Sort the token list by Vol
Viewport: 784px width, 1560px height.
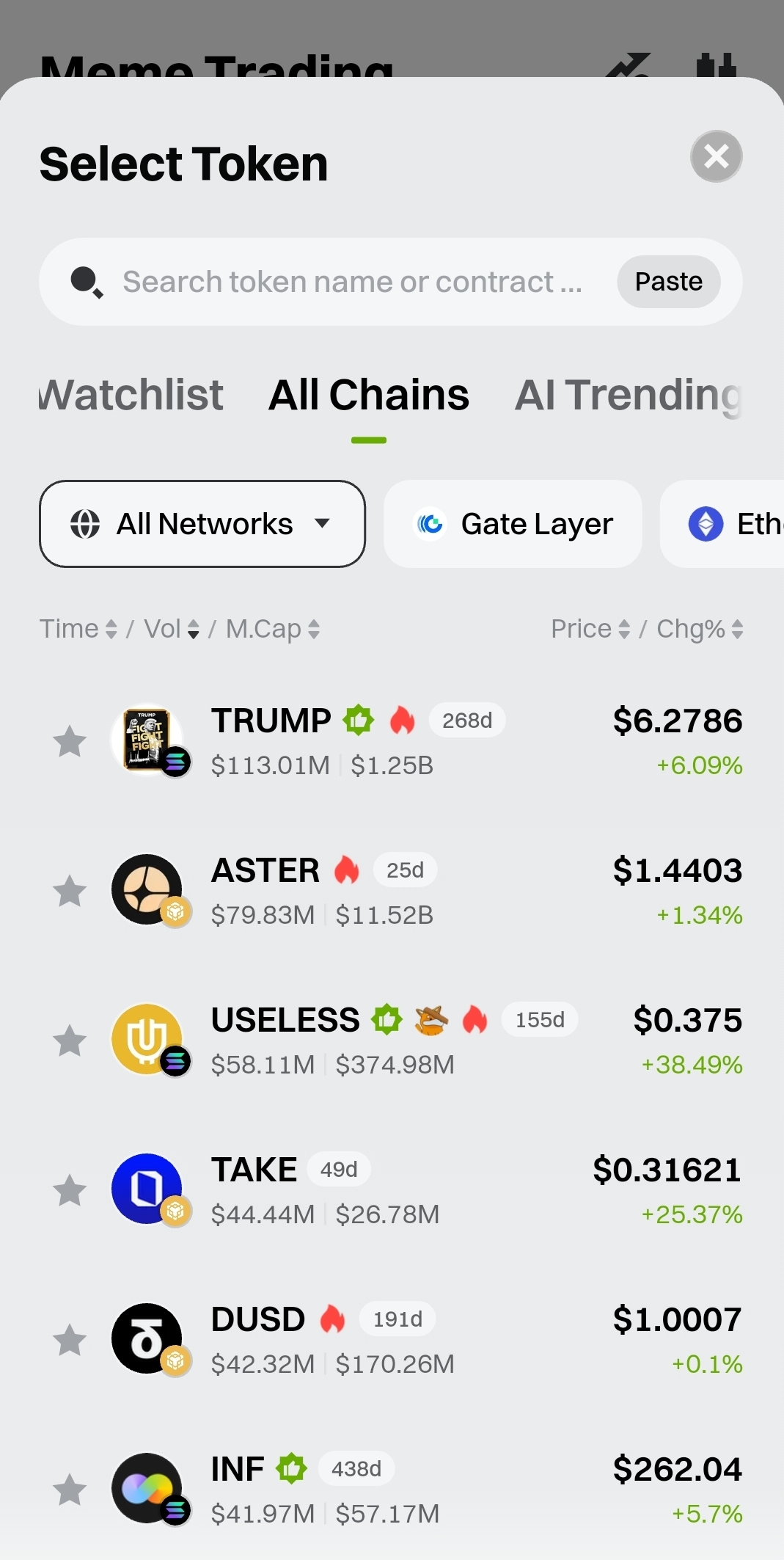click(171, 629)
